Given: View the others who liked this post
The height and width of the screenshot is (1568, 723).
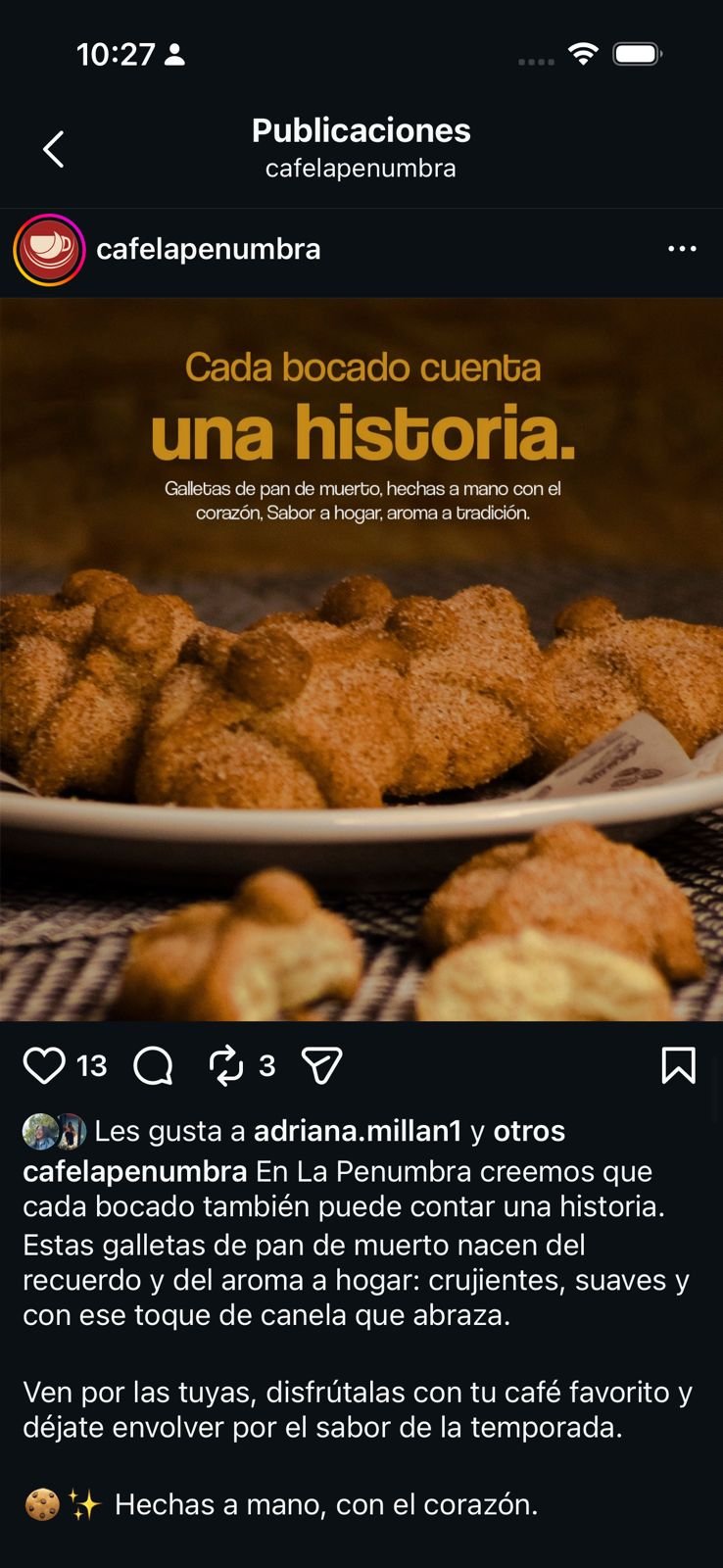Looking at the screenshot, I should 529,1131.
